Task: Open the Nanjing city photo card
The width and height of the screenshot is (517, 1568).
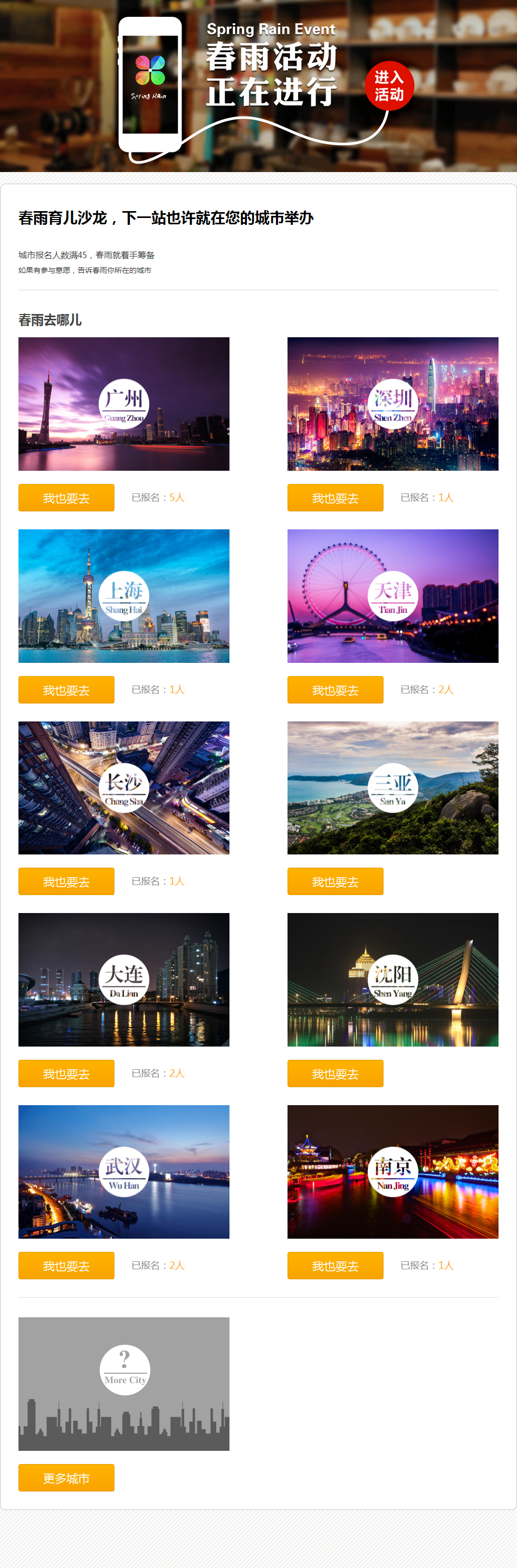Action: point(392,1172)
